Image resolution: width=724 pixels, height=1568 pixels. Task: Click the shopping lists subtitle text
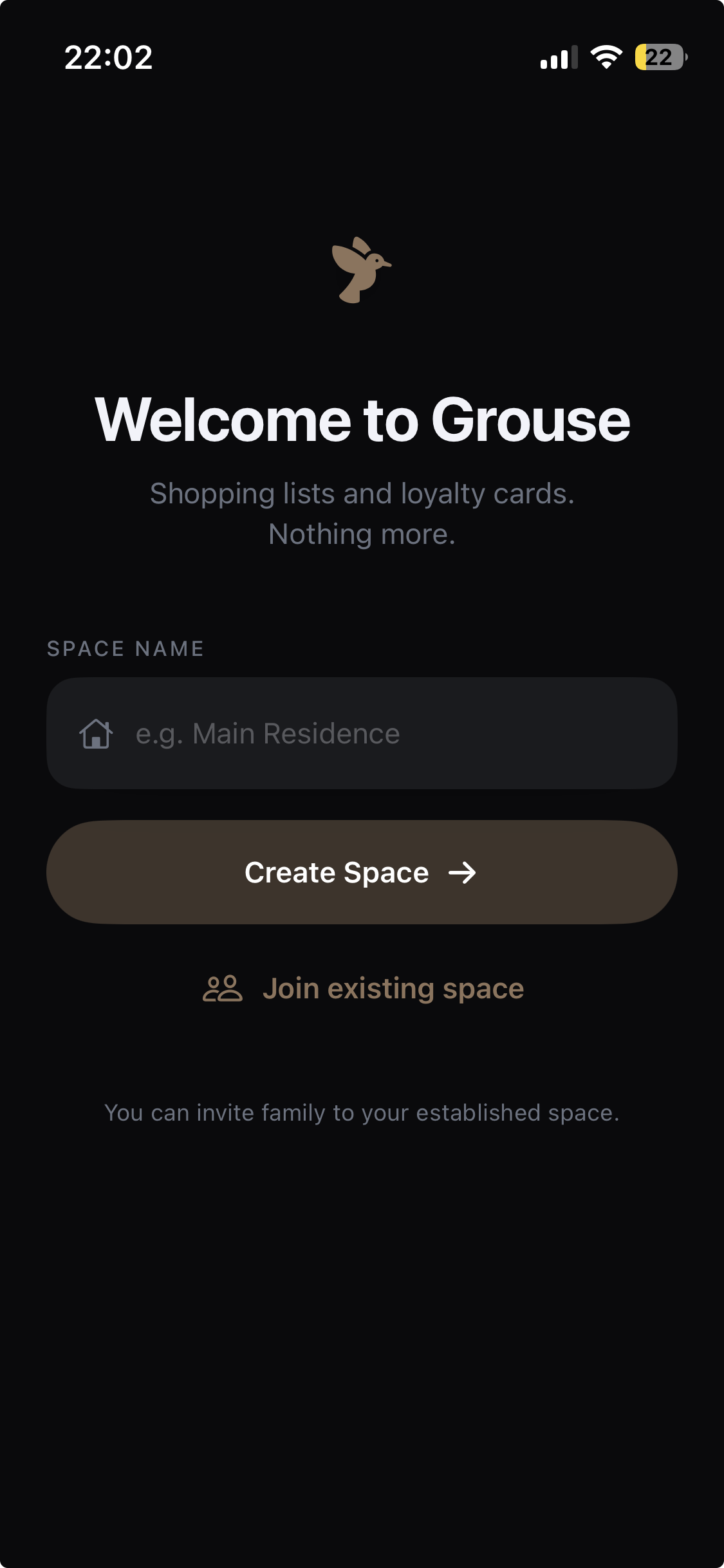[362, 493]
